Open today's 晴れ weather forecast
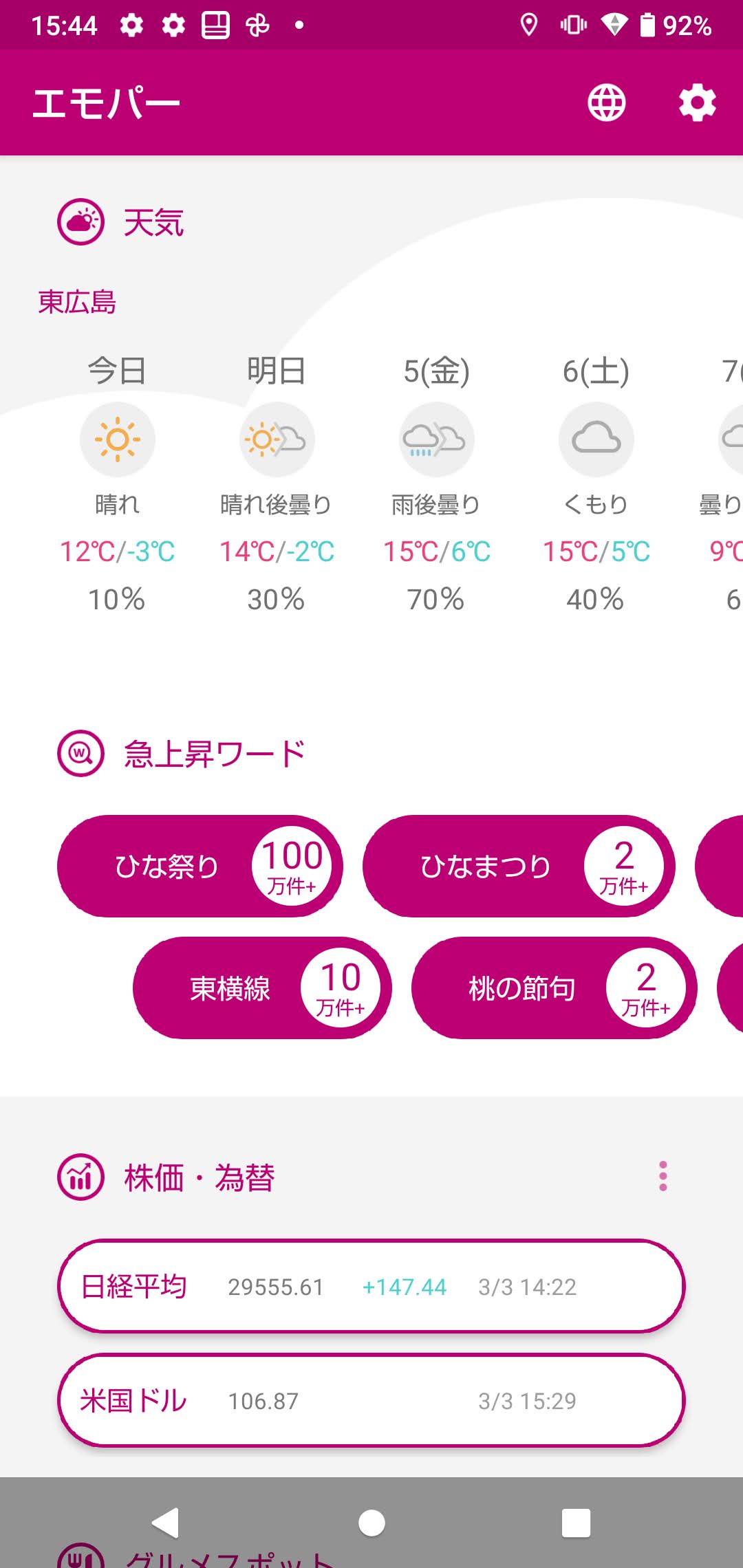The height and width of the screenshot is (1568, 743). [117, 485]
